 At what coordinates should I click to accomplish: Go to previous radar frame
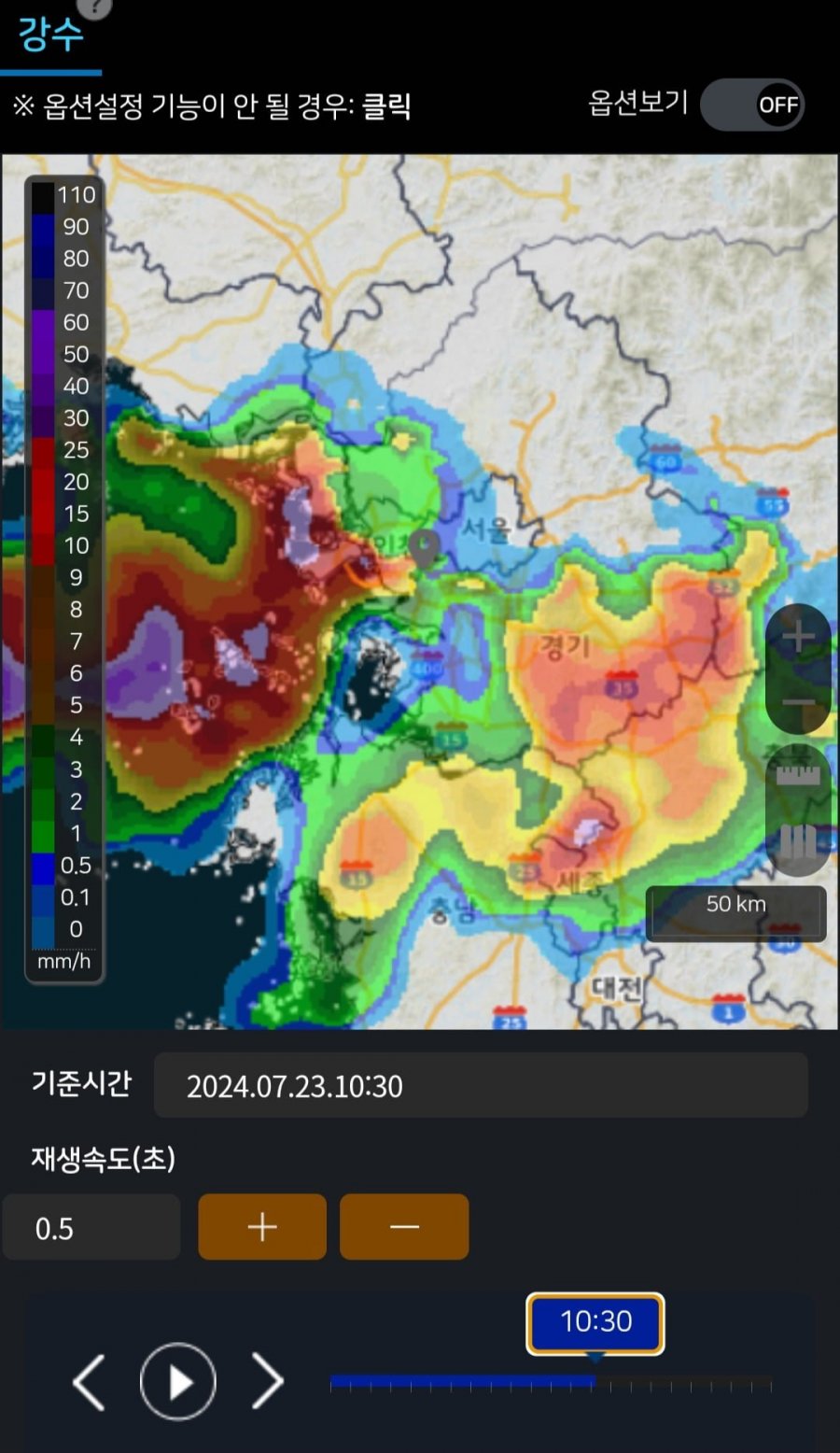tap(90, 1382)
